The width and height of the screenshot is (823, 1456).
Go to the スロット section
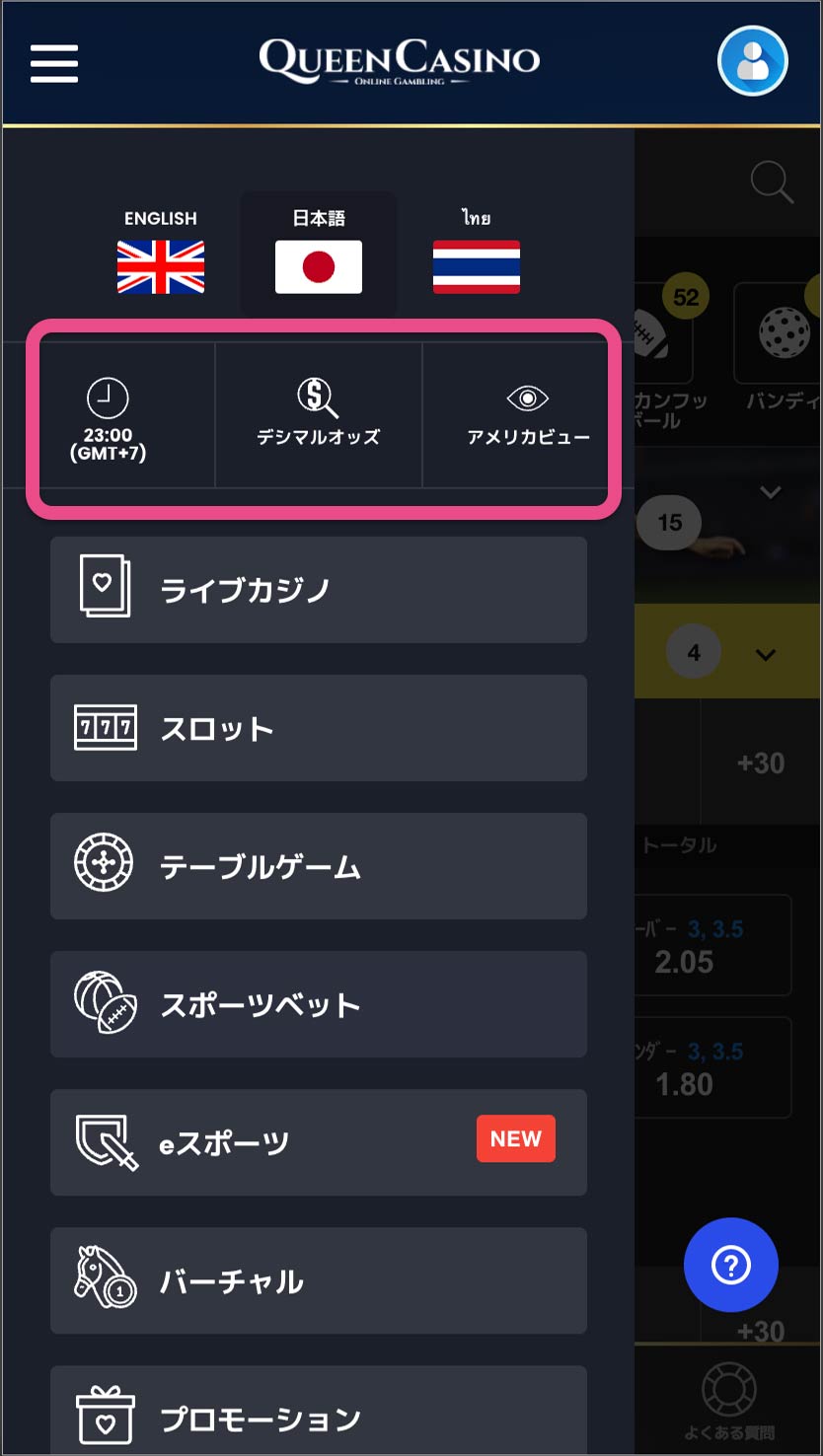[318, 728]
